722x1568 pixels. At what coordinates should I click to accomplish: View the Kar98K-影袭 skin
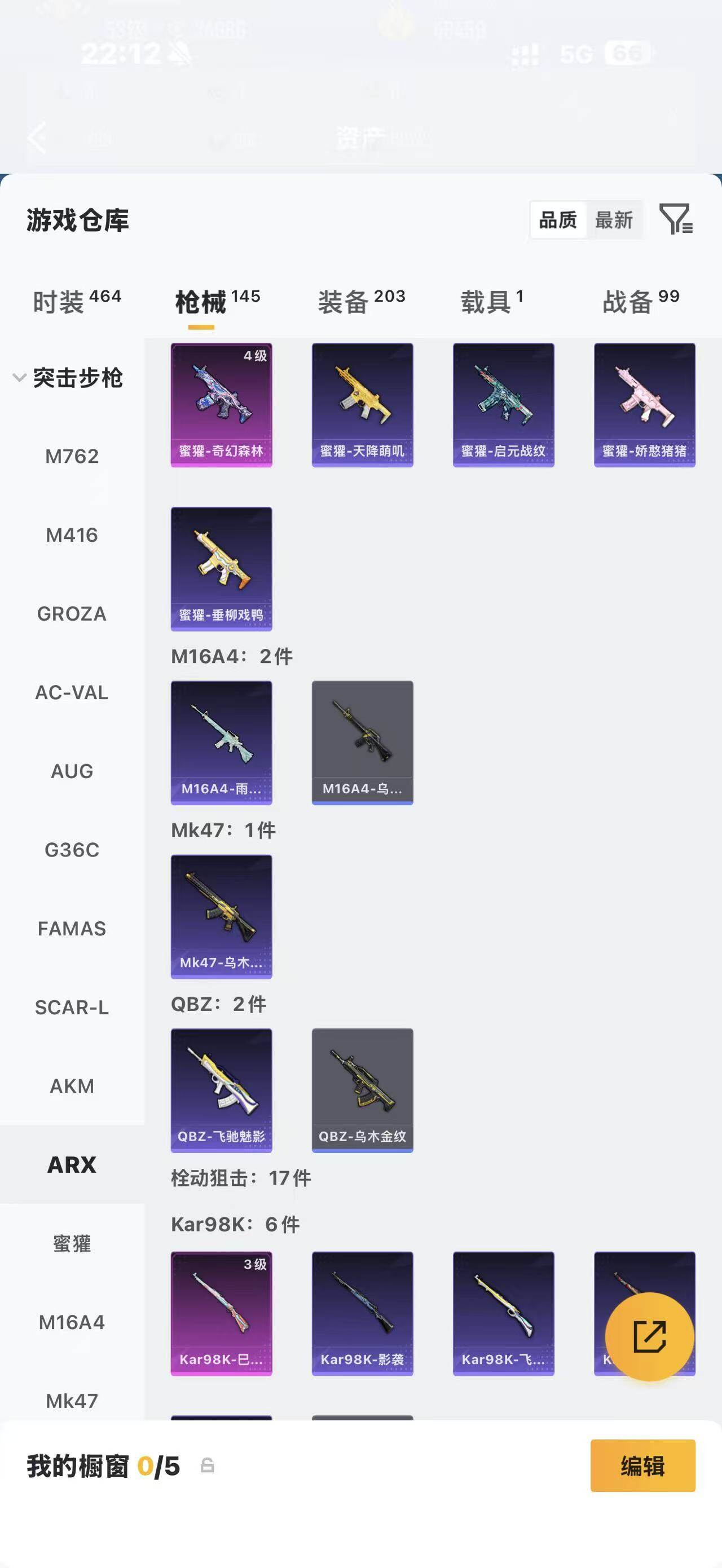click(x=362, y=1314)
